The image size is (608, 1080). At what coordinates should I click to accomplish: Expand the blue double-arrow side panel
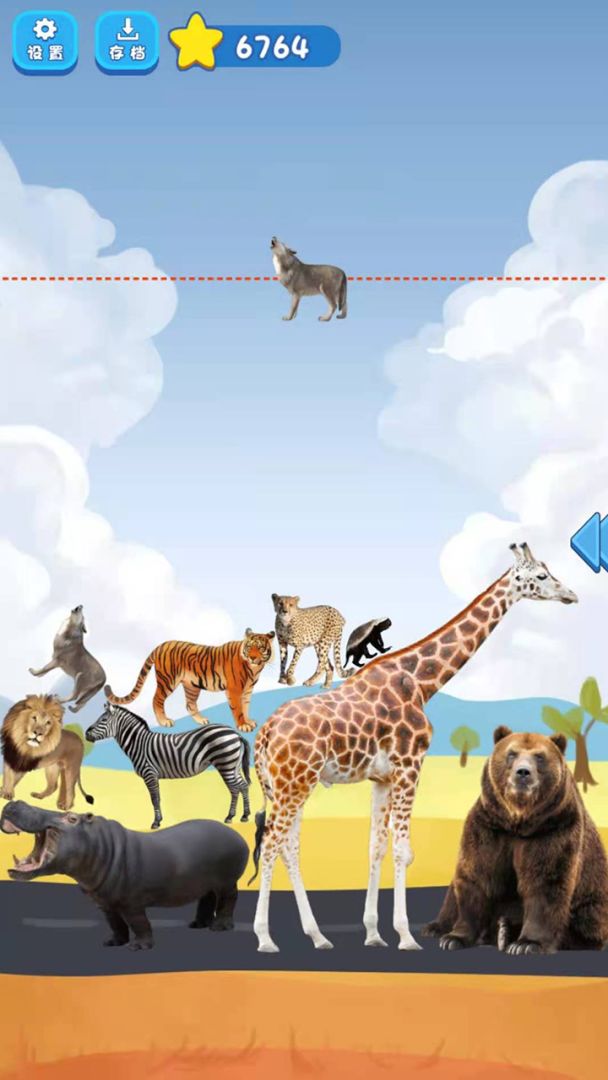(x=590, y=541)
